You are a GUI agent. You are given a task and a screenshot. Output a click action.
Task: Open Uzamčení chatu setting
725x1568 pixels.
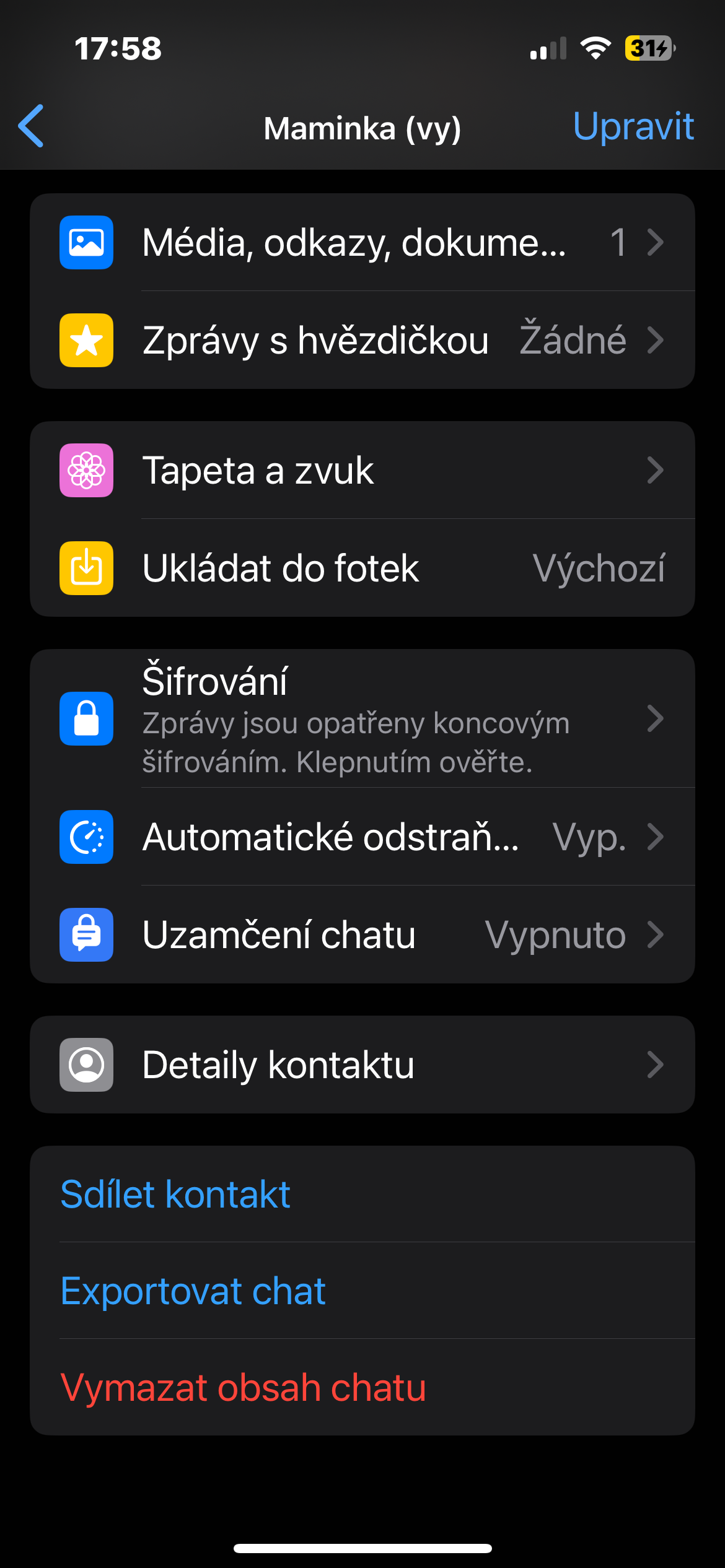[x=362, y=934]
